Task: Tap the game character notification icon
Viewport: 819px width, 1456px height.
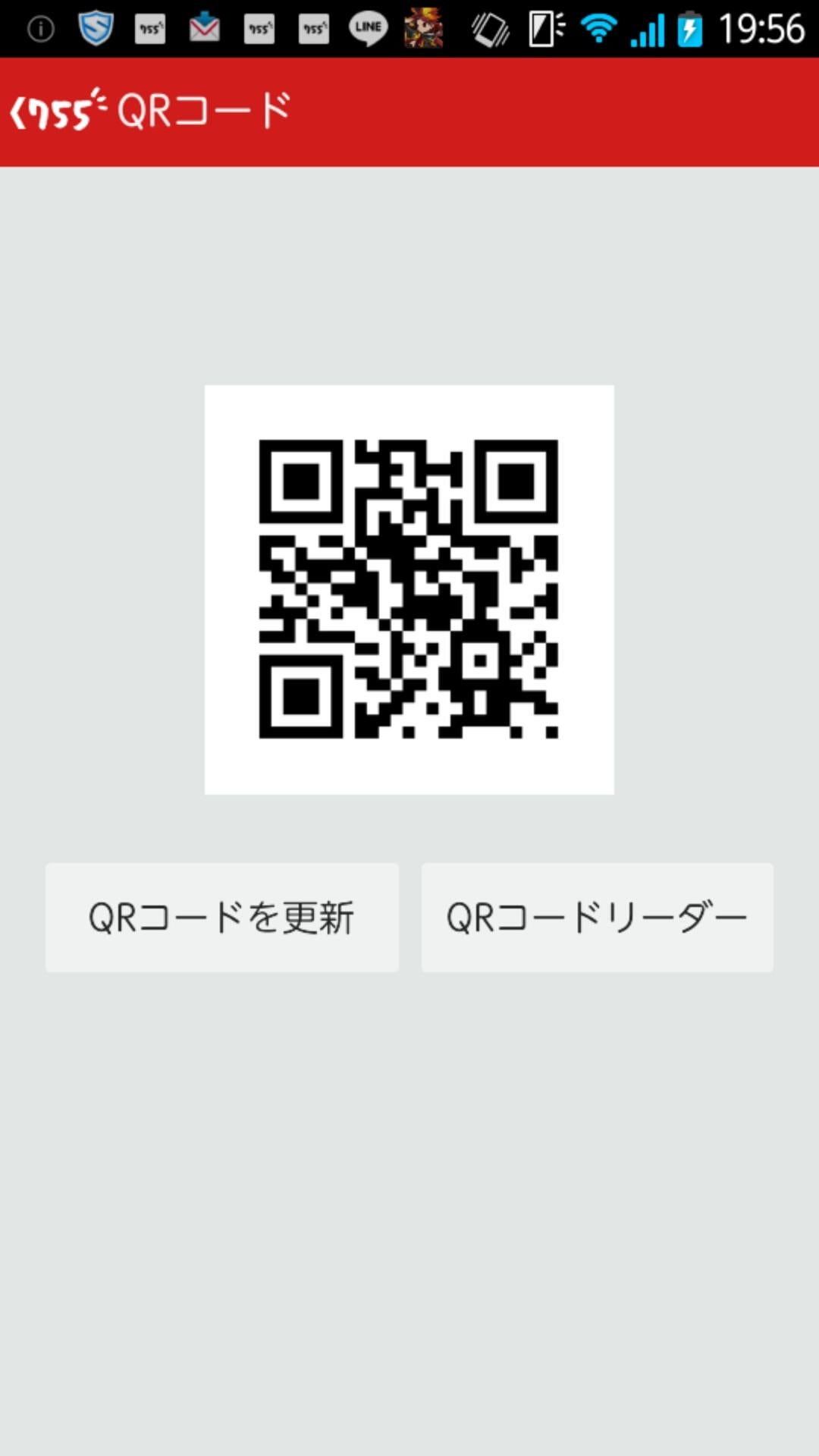Action: coord(423,29)
